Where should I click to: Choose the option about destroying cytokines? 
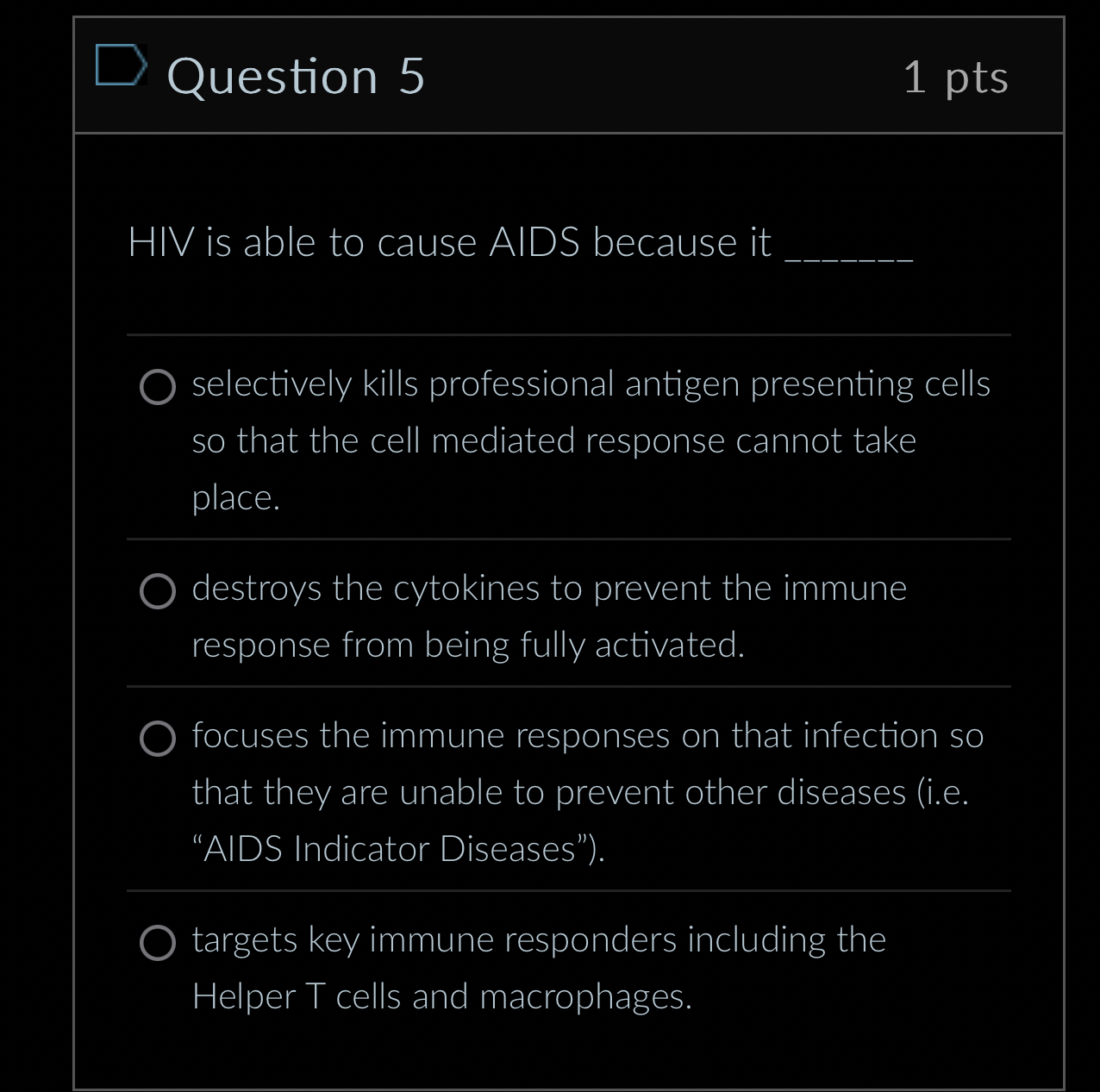coord(158,591)
